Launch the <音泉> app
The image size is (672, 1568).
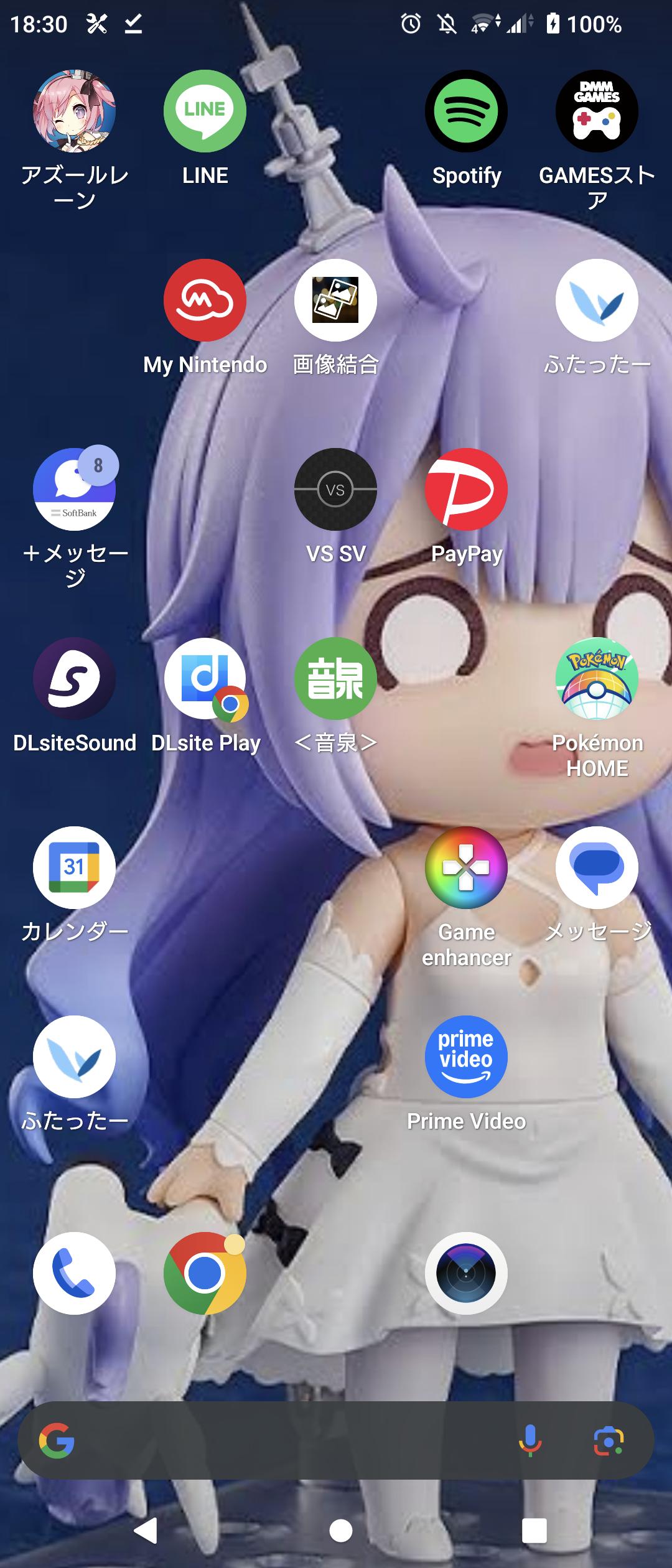point(335,679)
